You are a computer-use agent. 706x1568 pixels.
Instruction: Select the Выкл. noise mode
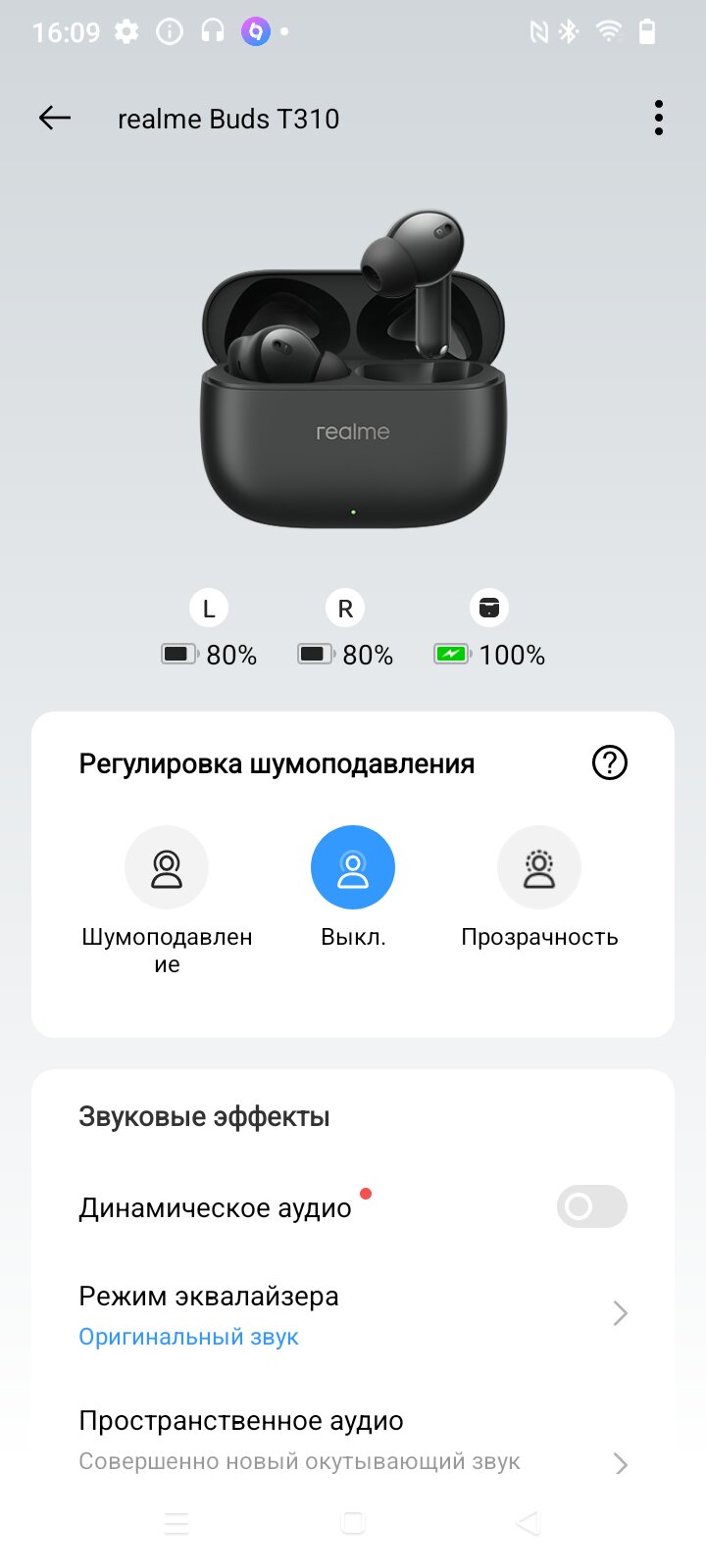[x=353, y=868]
